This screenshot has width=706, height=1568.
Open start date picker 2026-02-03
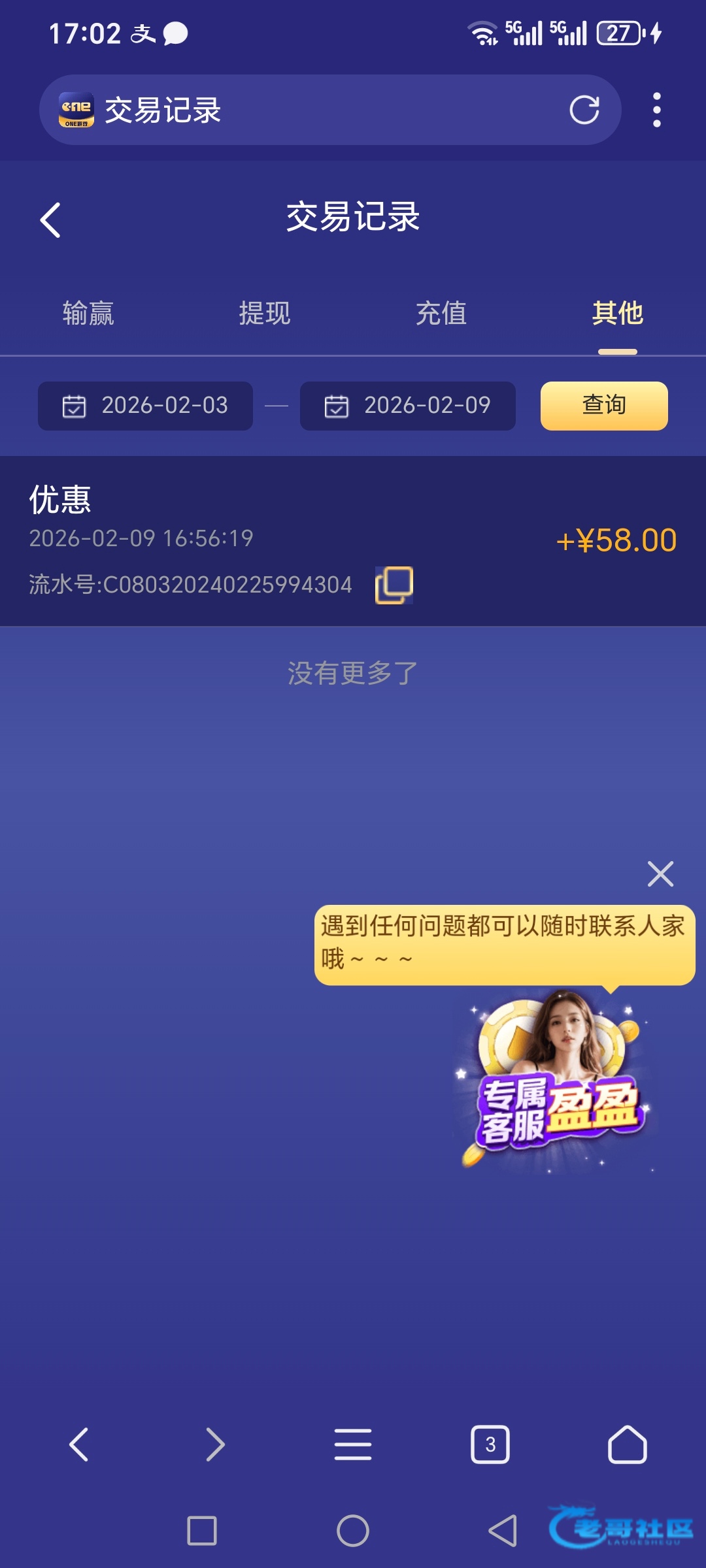[145, 406]
